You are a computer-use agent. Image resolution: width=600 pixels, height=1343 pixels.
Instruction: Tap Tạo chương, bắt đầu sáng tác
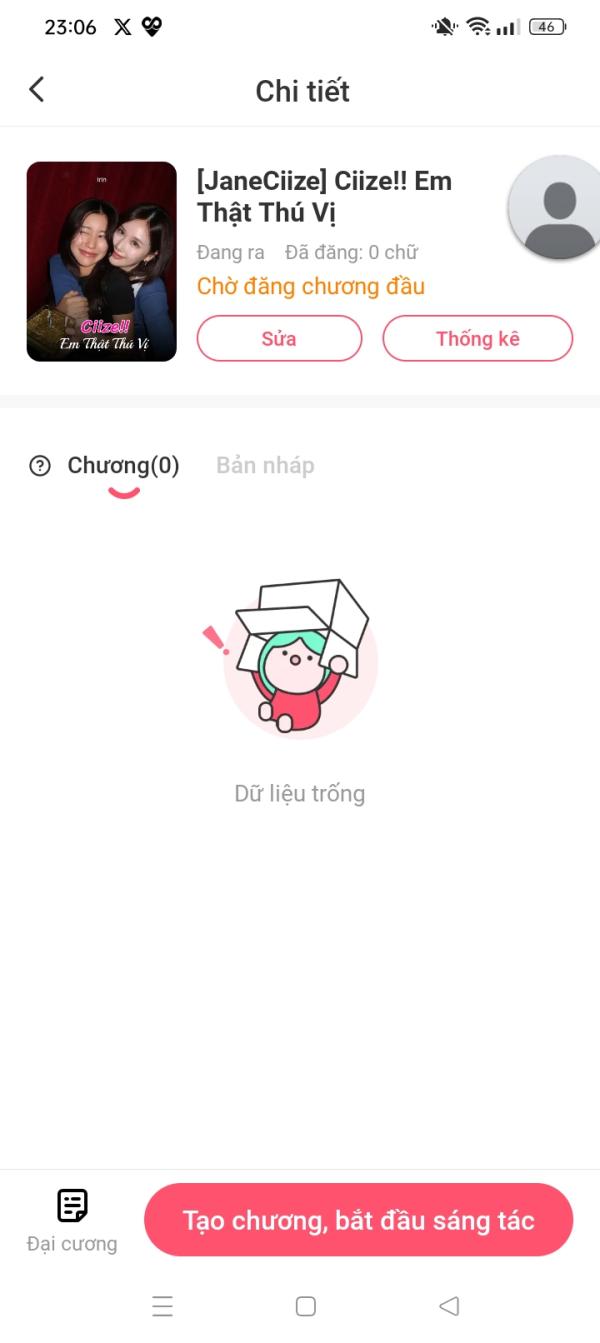click(x=358, y=1220)
